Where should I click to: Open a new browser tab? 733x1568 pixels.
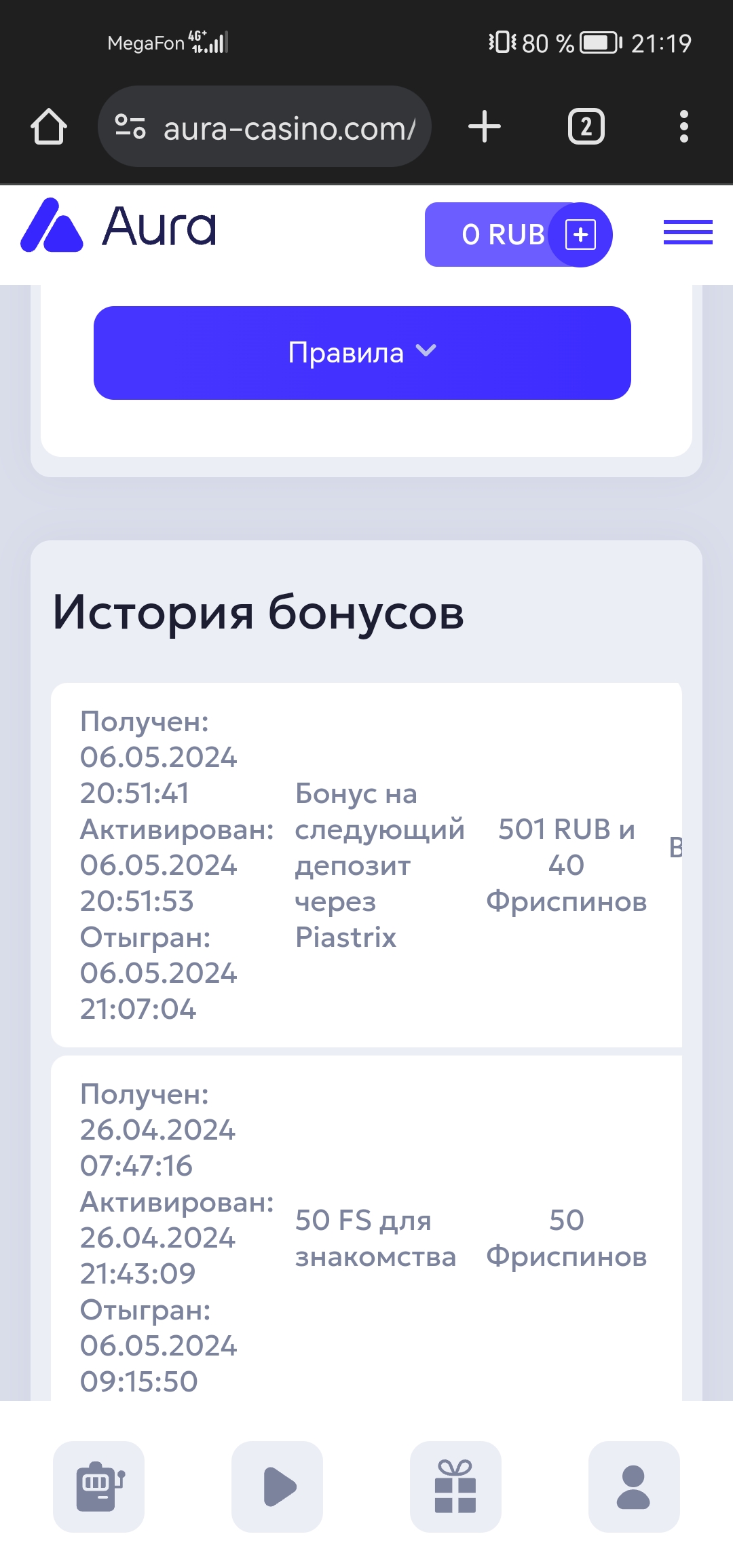click(485, 127)
